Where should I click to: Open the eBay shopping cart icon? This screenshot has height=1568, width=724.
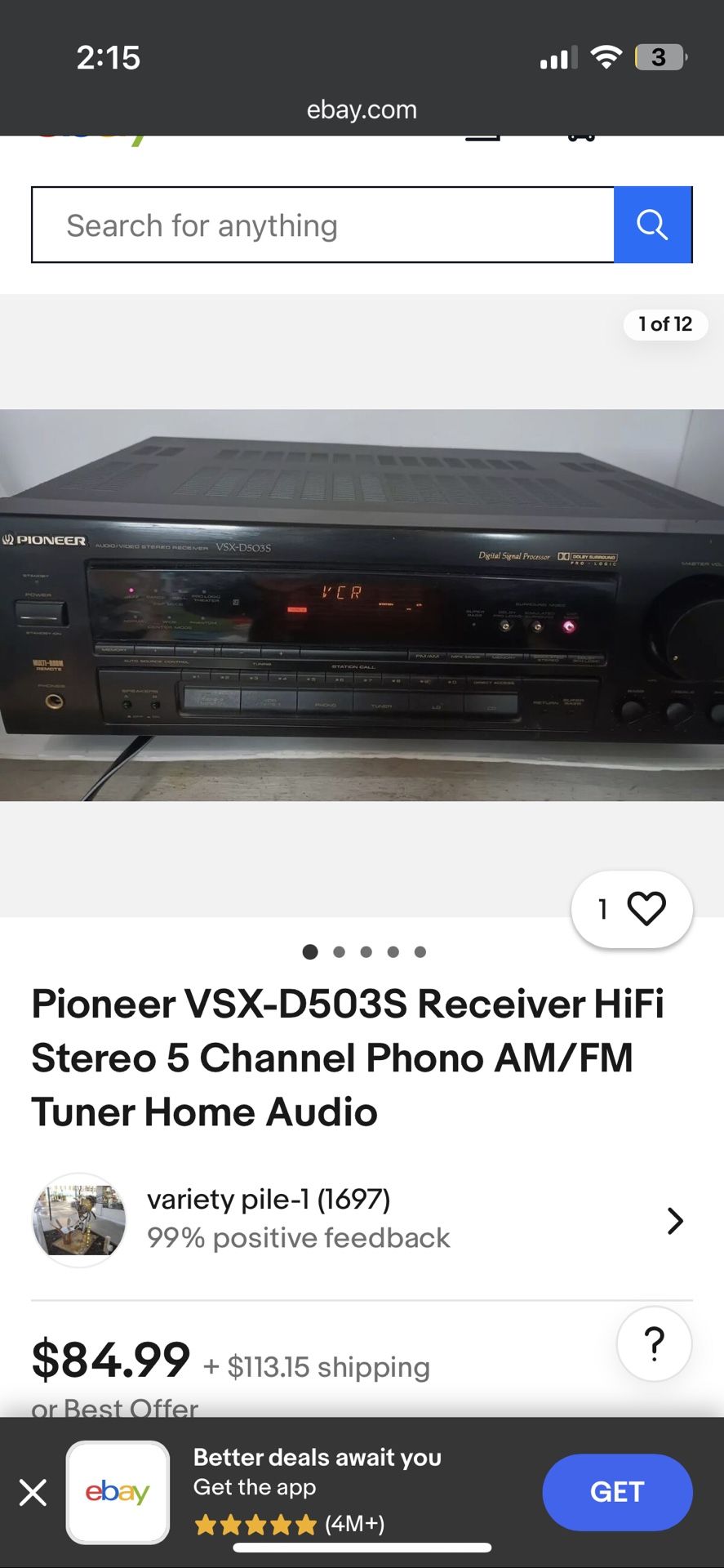point(580,137)
